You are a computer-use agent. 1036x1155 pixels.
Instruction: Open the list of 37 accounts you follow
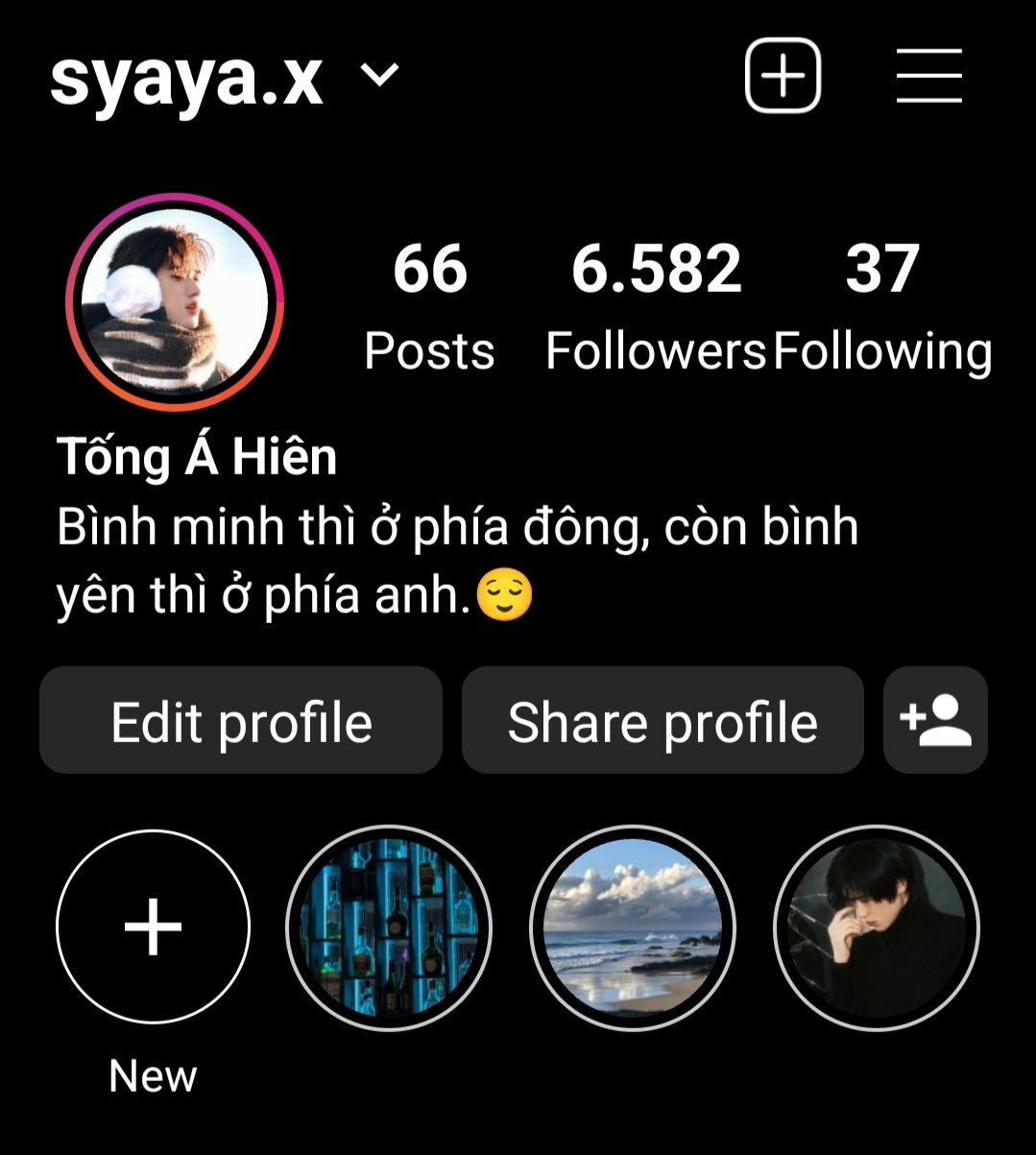(882, 305)
